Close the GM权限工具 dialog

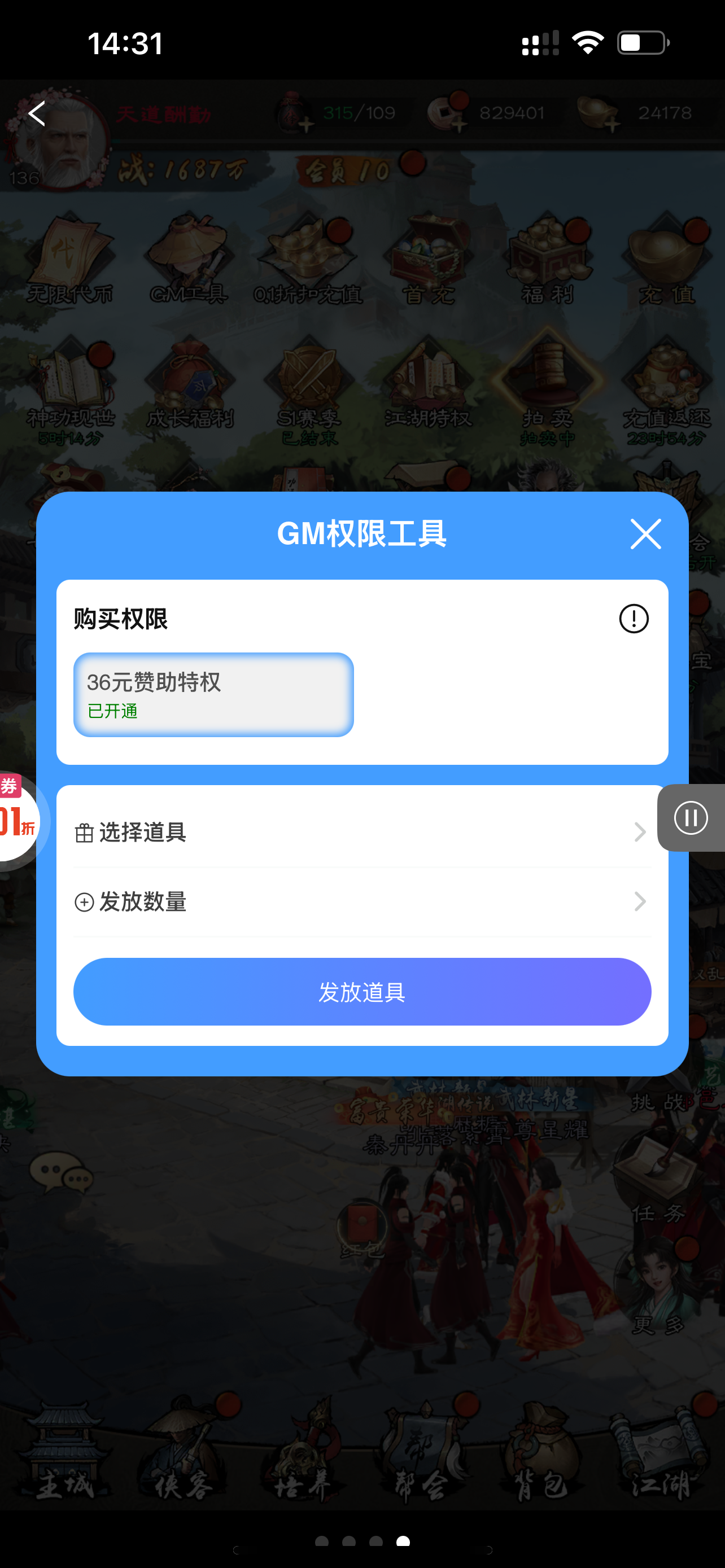pyautogui.click(x=645, y=534)
